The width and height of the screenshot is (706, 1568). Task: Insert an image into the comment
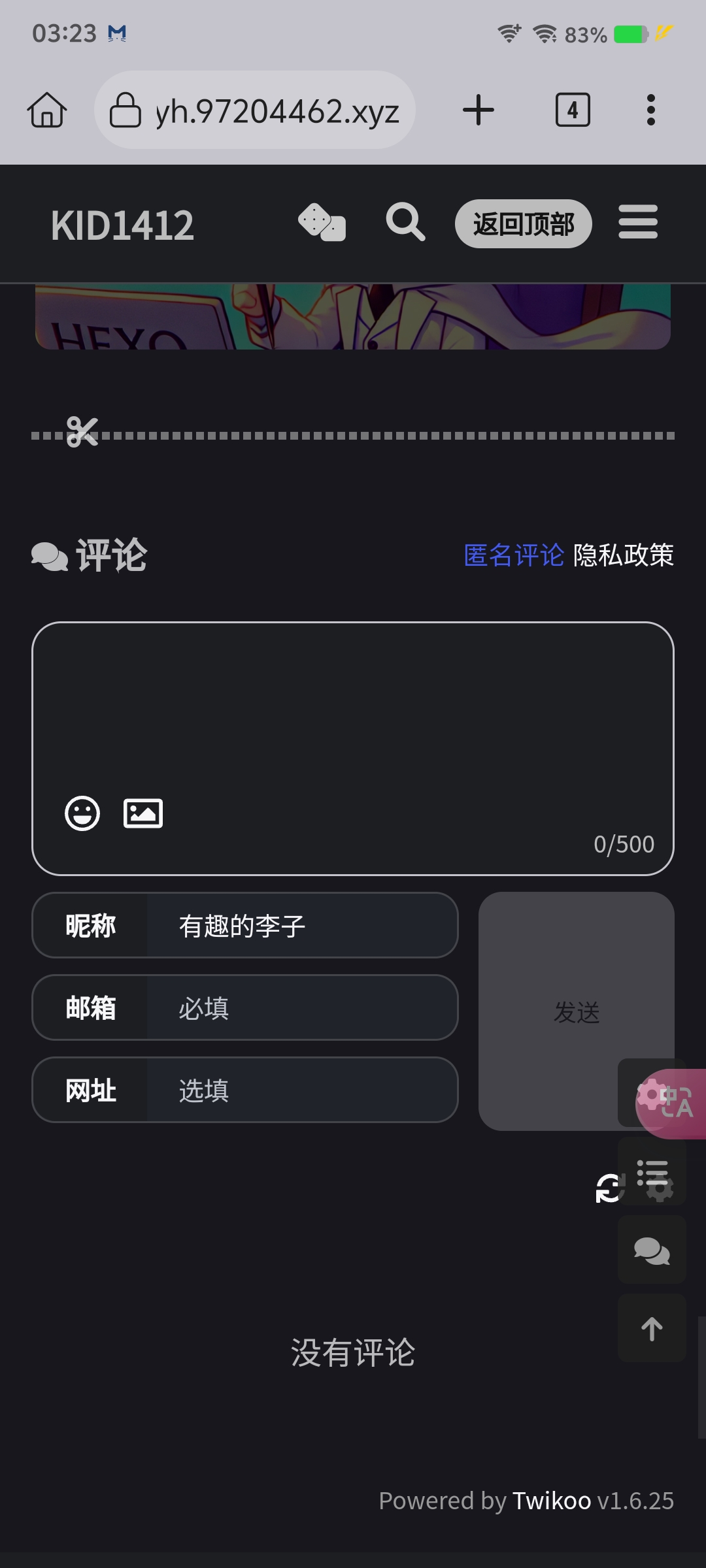click(143, 813)
